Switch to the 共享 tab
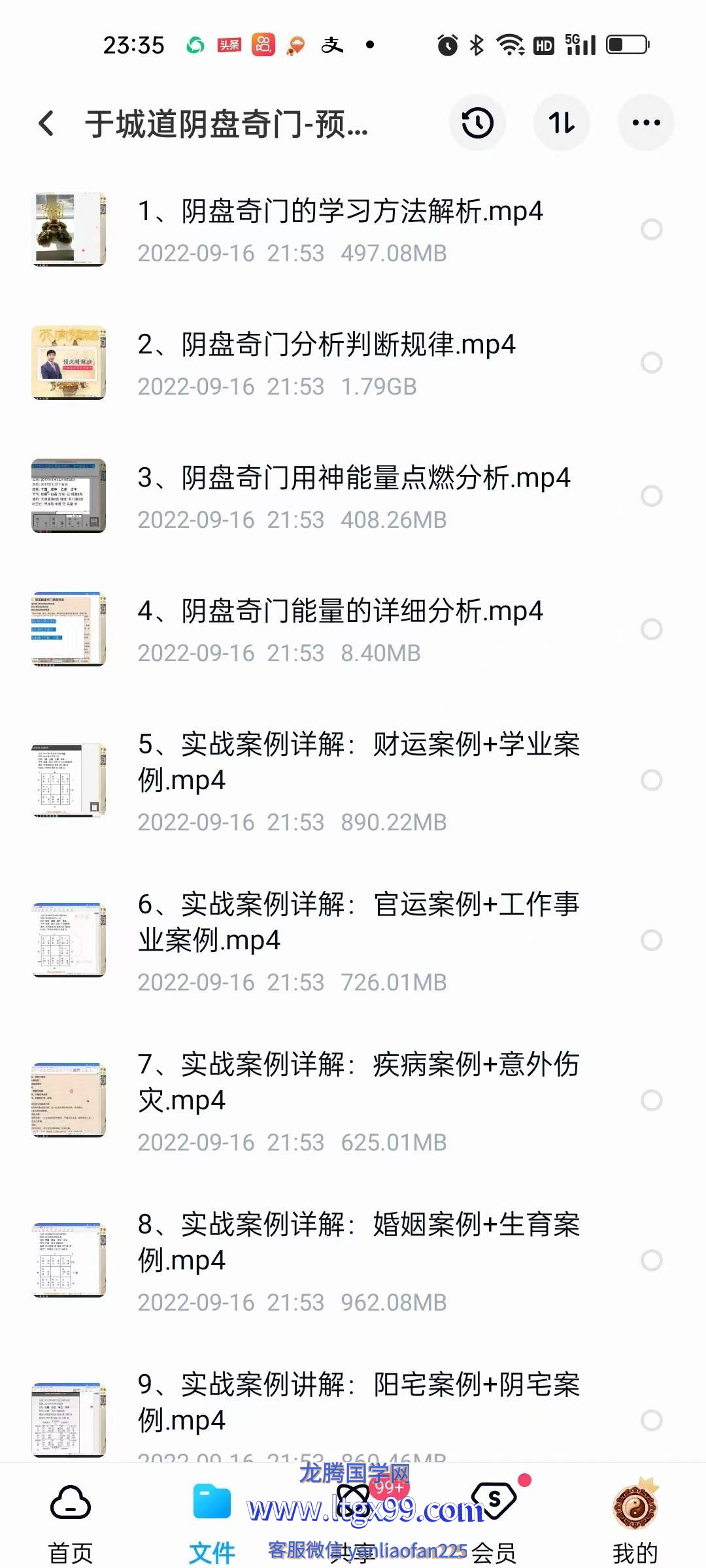The image size is (706, 1568). pos(353,1522)
